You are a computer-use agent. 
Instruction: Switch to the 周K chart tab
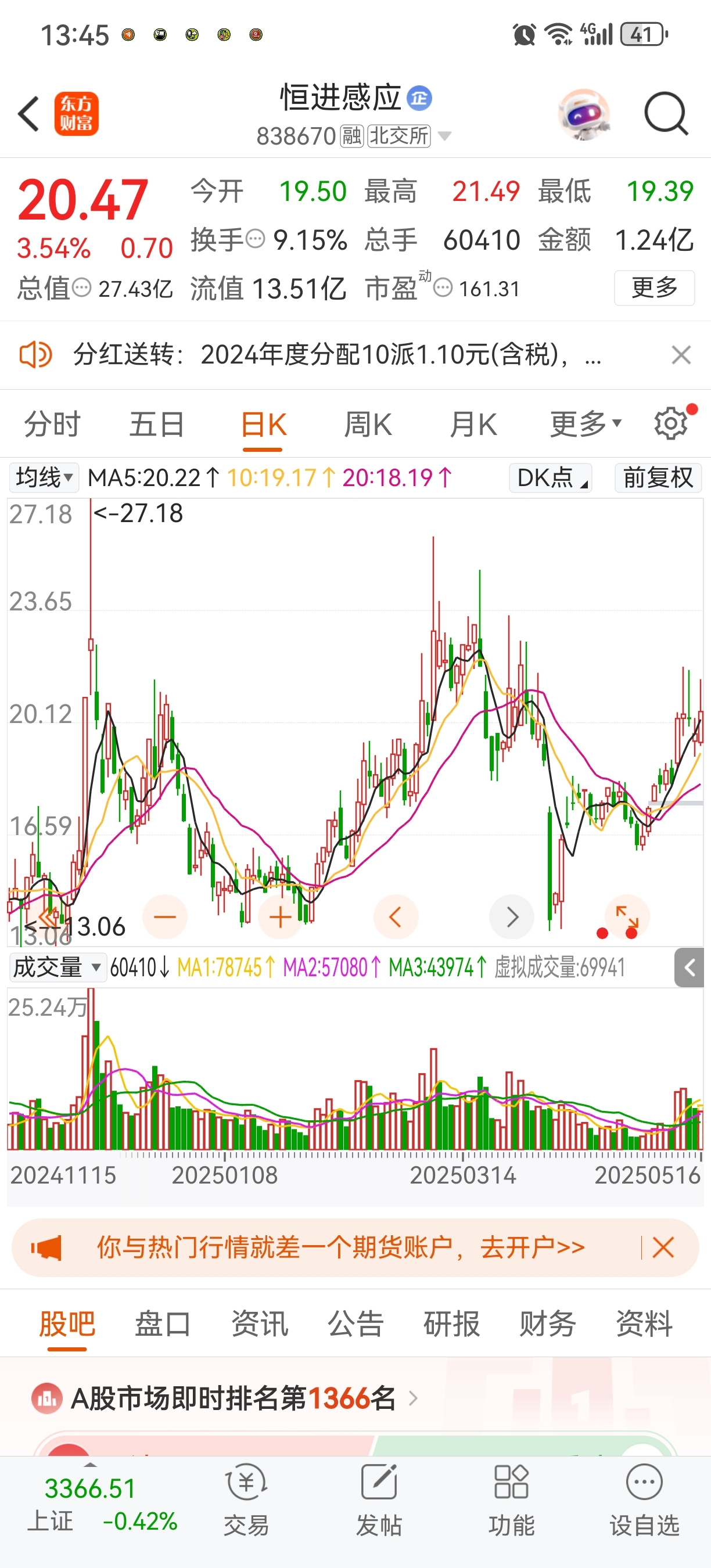pyautogui.click(x=368, y=425)
